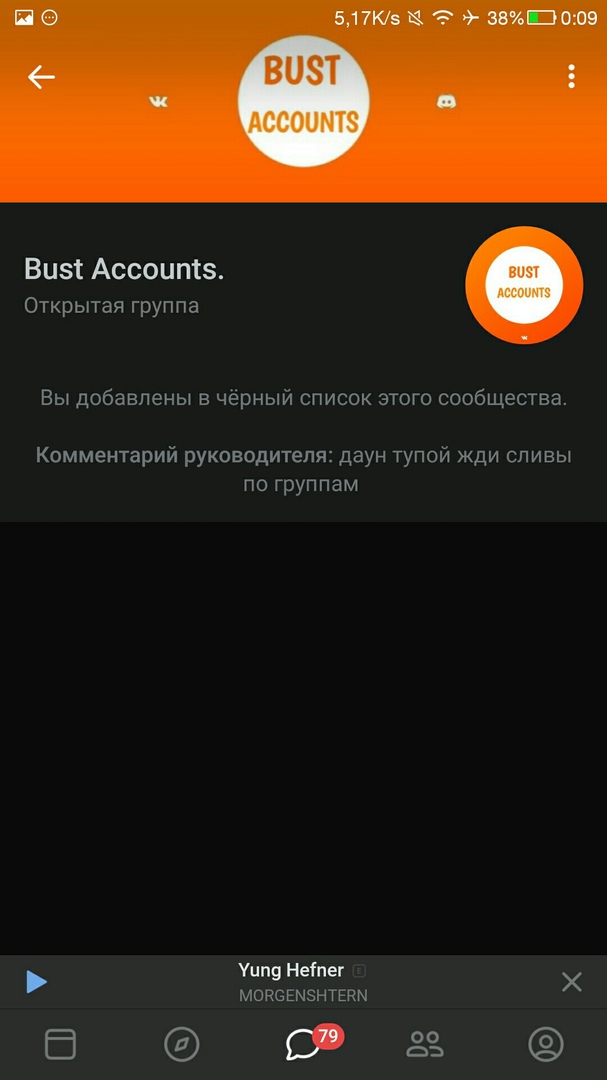Open the Bust Accounts group avatar
This screenshot has height=1080, width=607.
tap(523, 286)
